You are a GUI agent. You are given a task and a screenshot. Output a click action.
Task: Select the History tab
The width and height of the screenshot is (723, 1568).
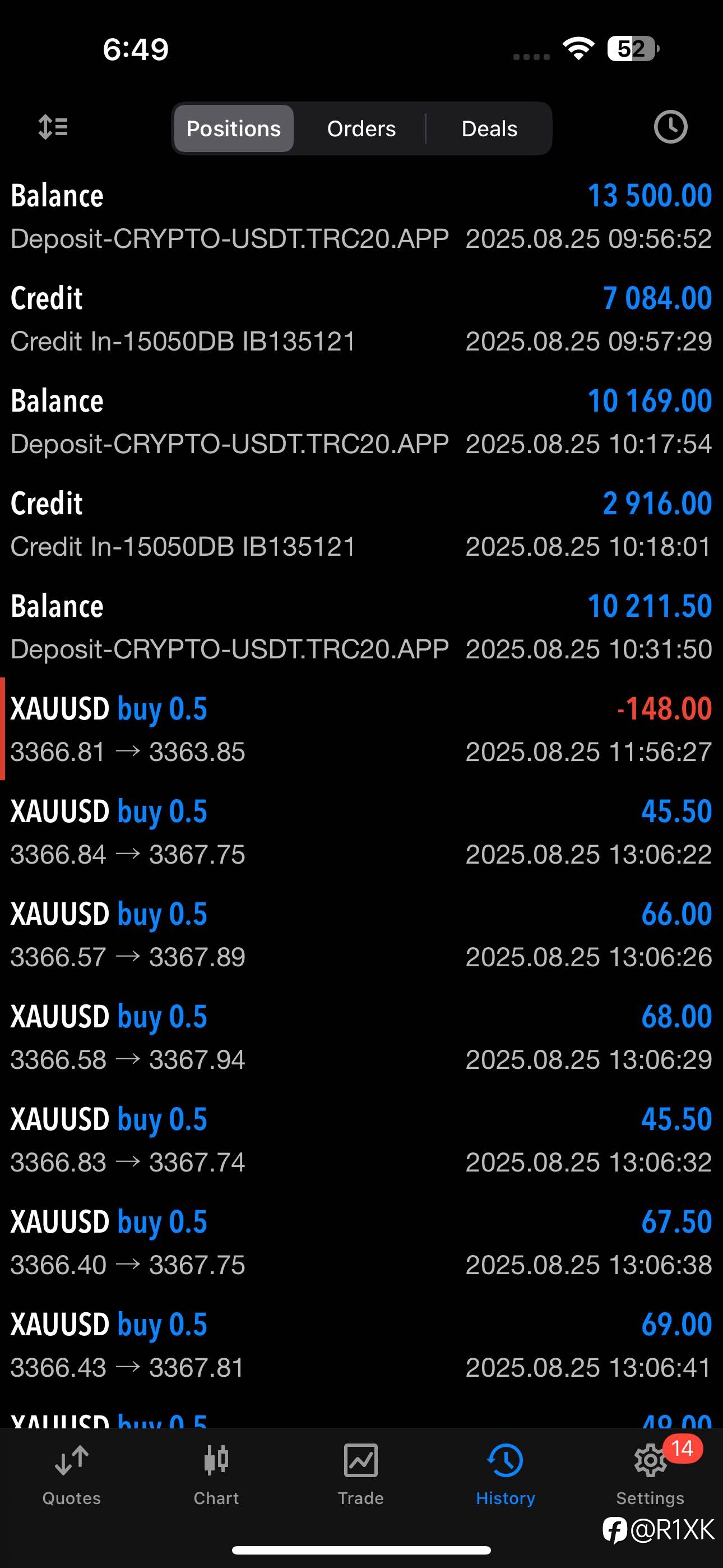(x=505, y=1474)
